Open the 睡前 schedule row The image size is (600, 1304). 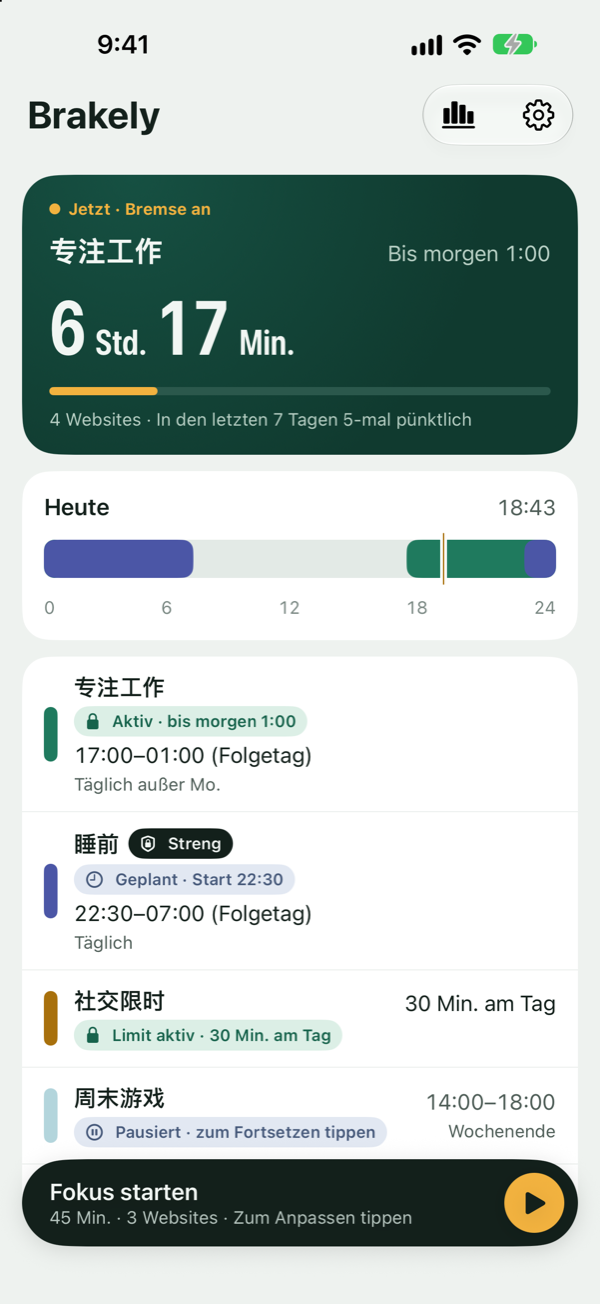300,891
